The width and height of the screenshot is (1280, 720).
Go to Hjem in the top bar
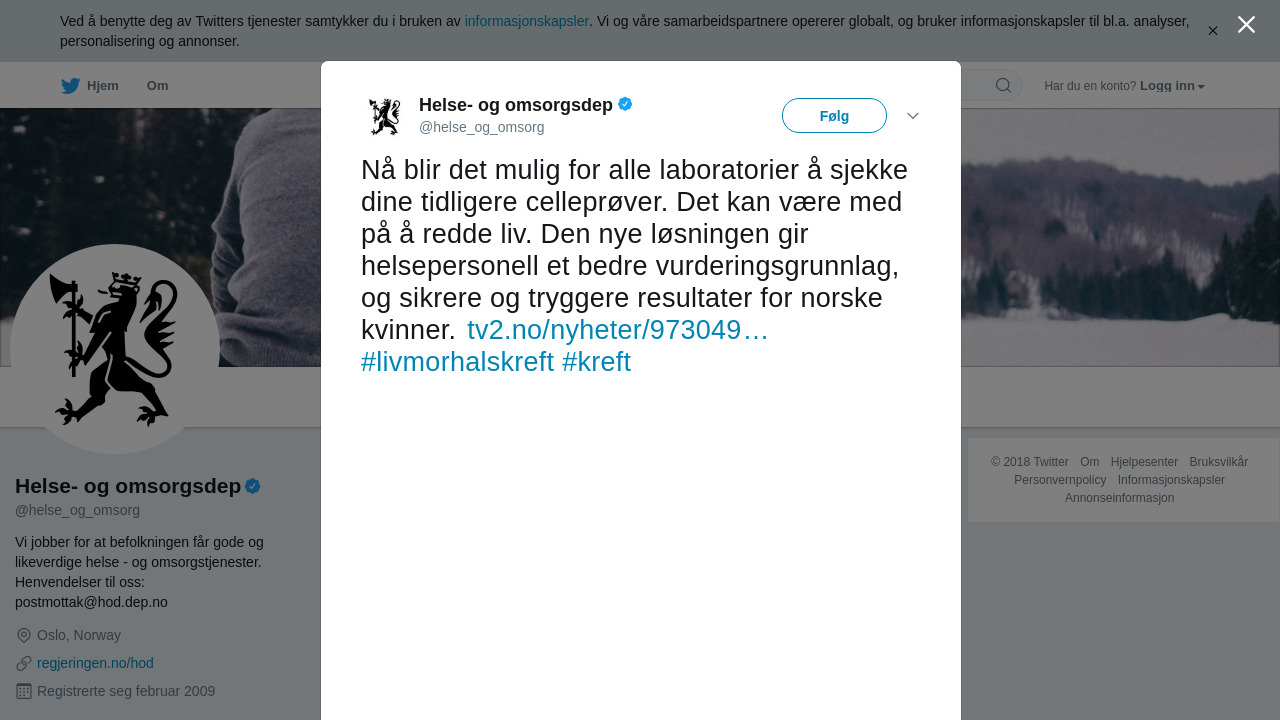coord(90,86)
